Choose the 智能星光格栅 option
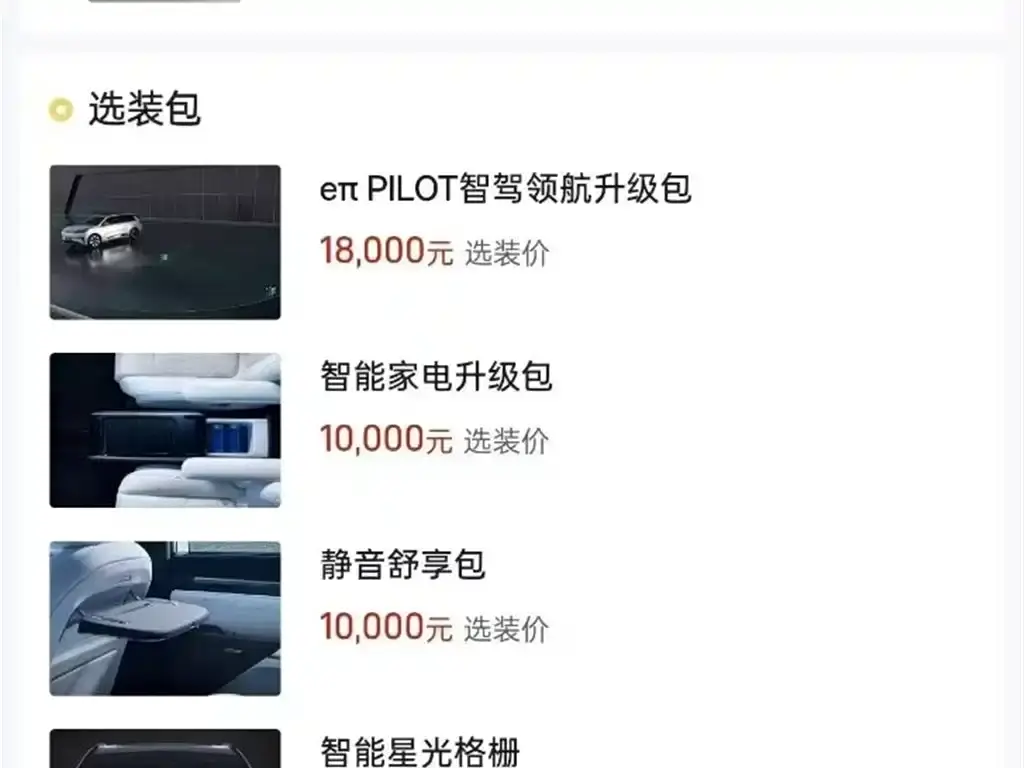 (x=420, y=750)
